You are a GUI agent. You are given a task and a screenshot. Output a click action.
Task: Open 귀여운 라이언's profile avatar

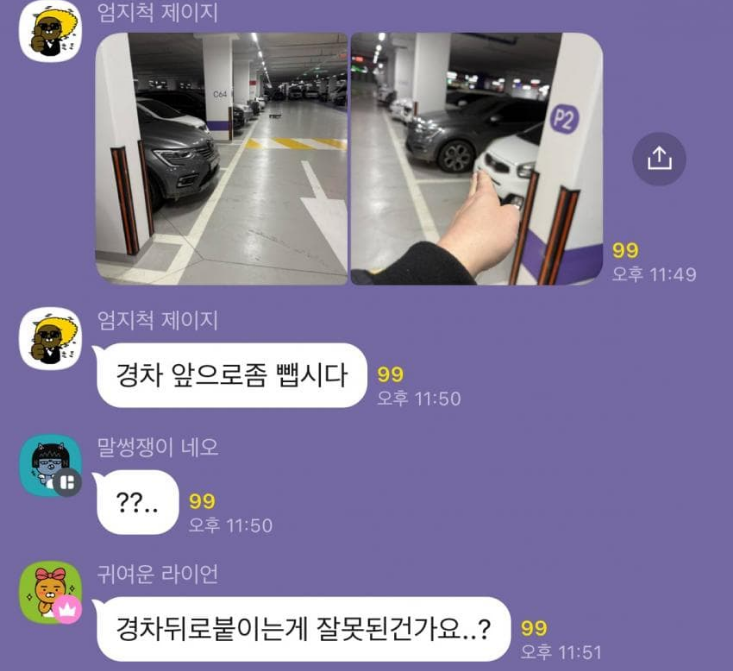click(50, 593)
